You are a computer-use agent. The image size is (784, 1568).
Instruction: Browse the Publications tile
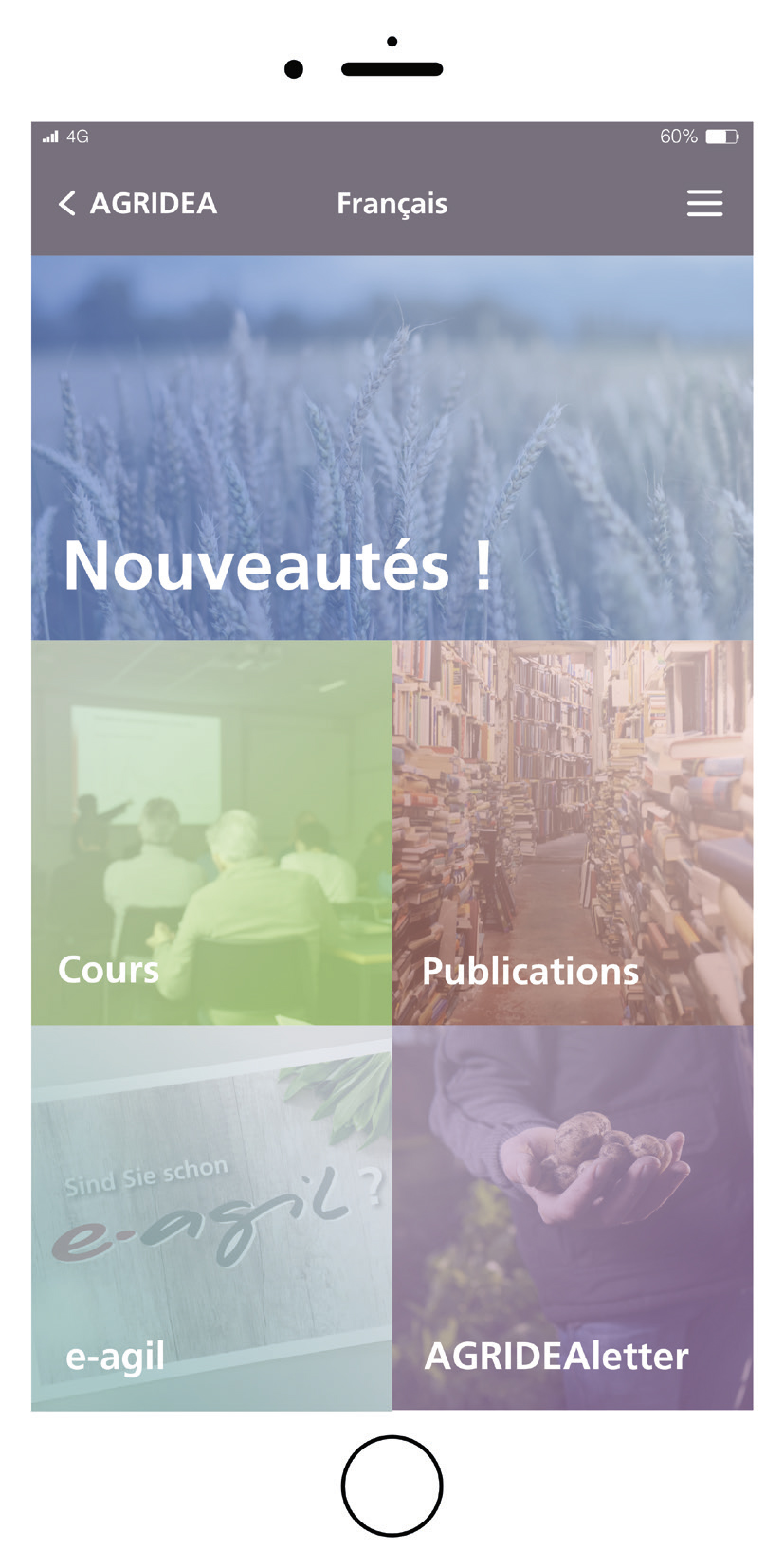tap(573, 832)
